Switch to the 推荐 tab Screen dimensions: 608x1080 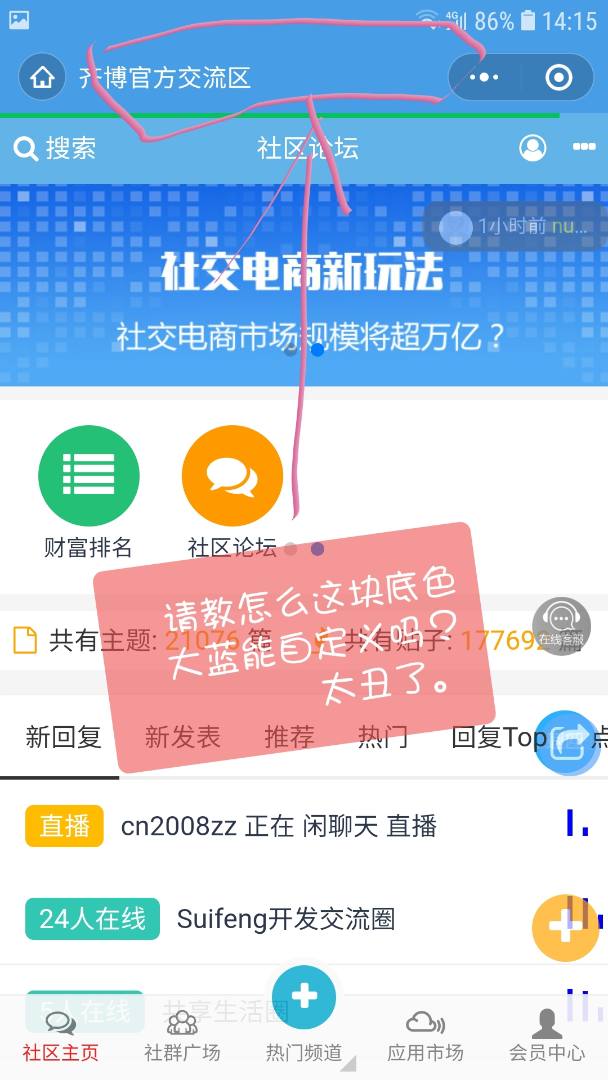click(x=289, y=738)
